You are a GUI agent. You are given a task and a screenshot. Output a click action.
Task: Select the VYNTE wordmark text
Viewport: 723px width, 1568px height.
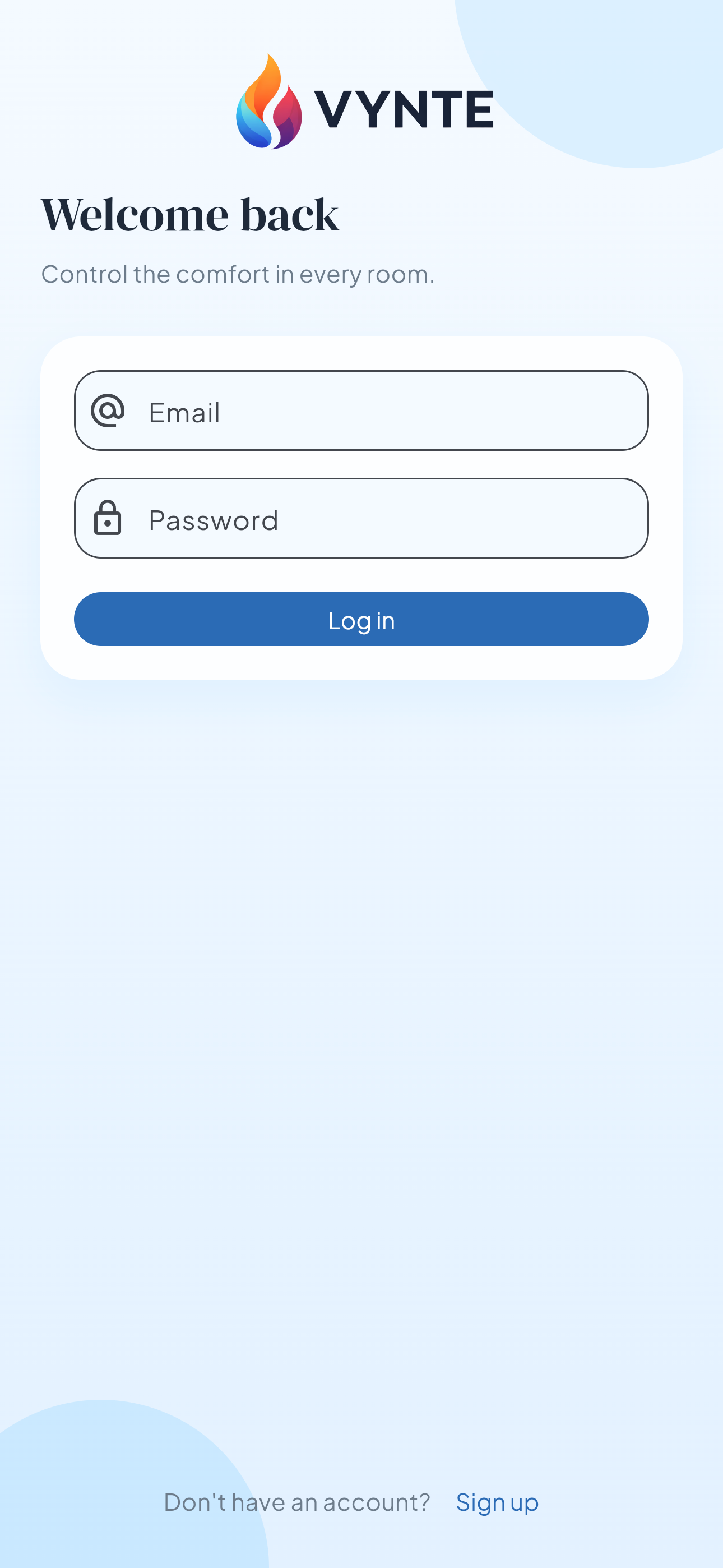pyautogui.click(x=404, y=109)
